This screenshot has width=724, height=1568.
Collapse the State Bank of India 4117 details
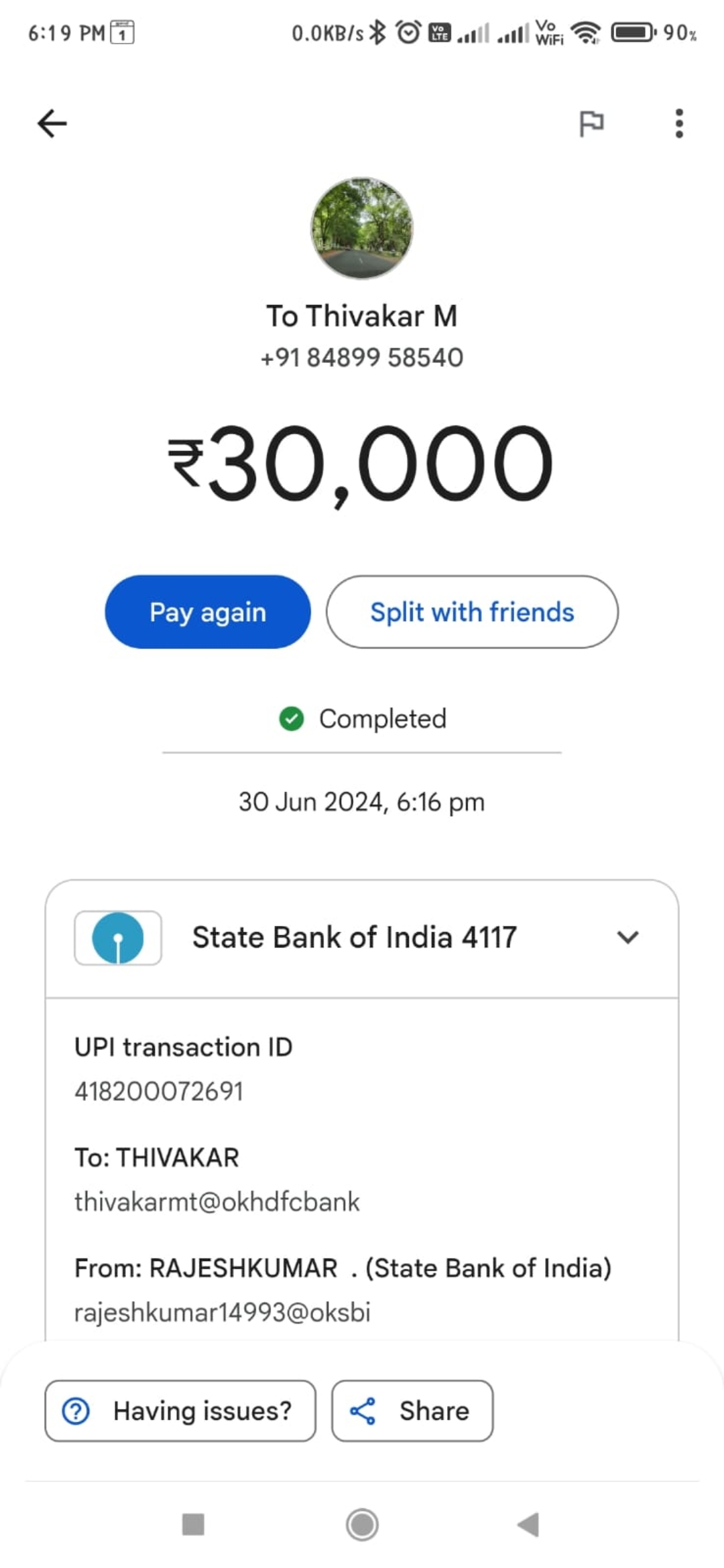628,937
